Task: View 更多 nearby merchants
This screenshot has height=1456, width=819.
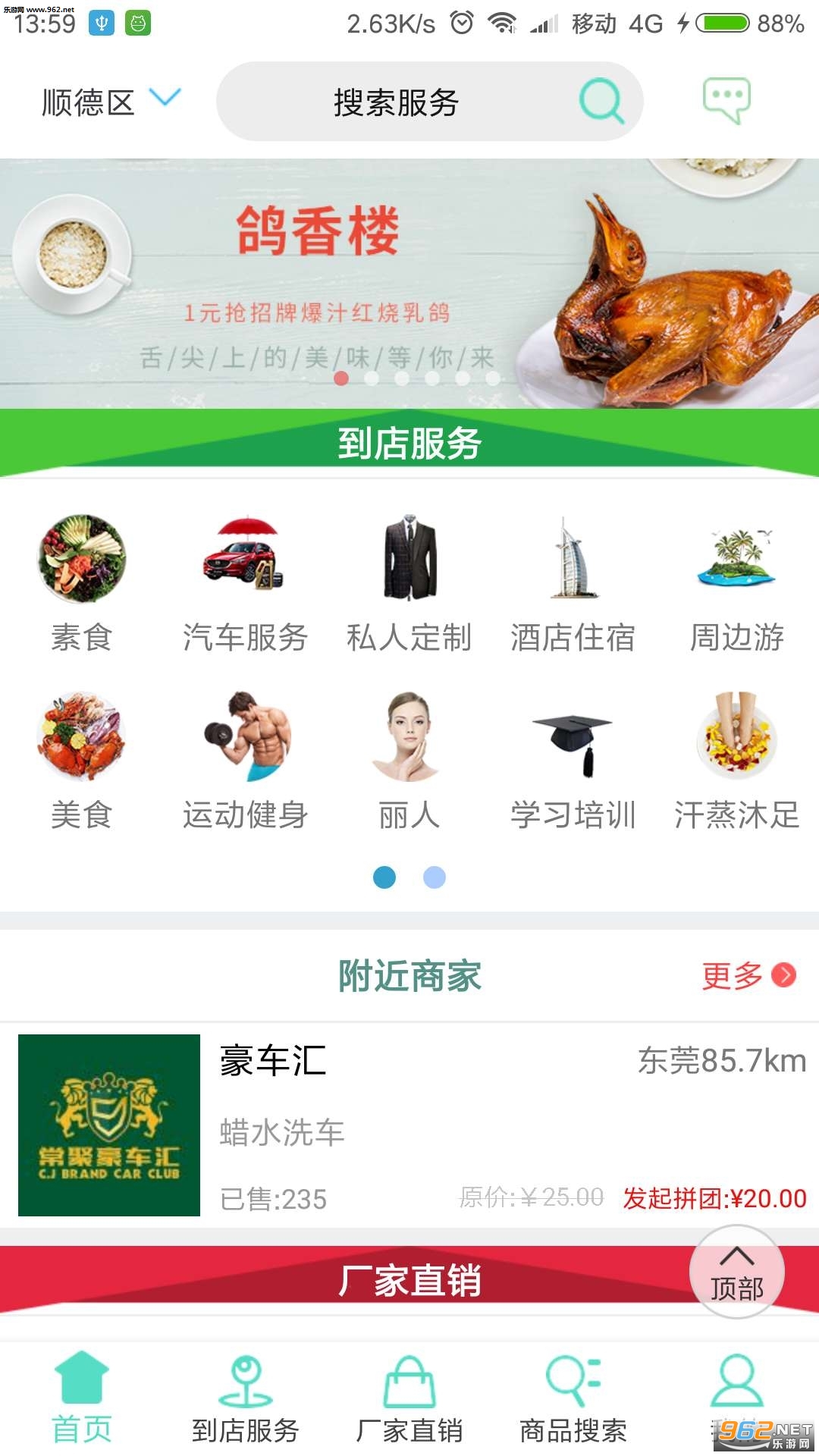Action: 748,975
